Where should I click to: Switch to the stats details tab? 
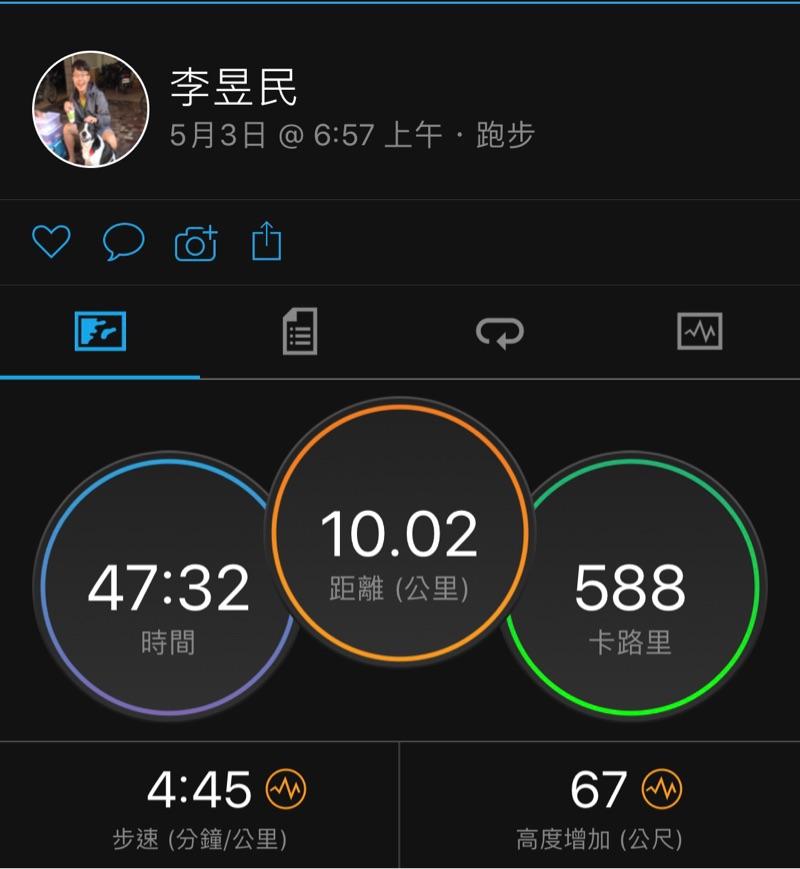(300, 331)
